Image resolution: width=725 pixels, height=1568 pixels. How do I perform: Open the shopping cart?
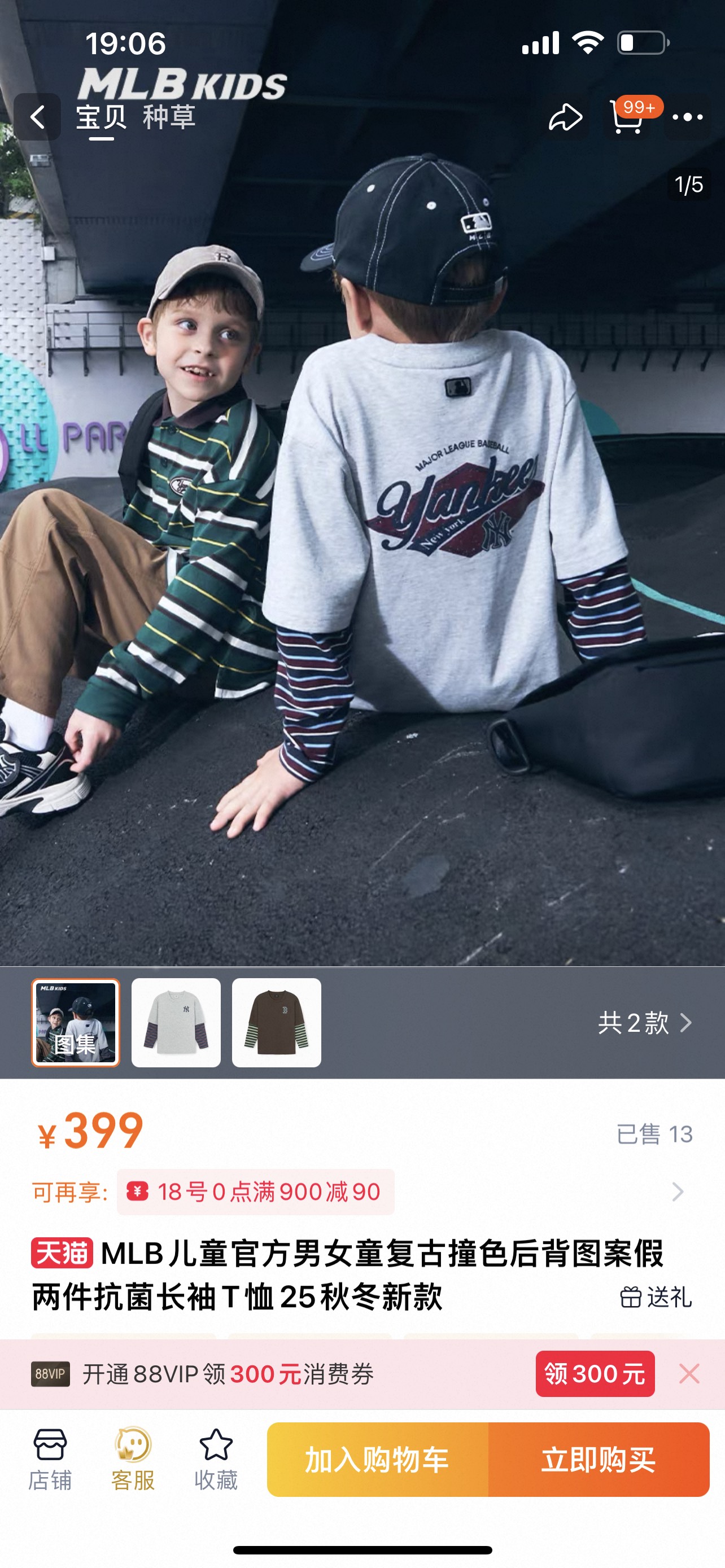[x=627, y=117]
